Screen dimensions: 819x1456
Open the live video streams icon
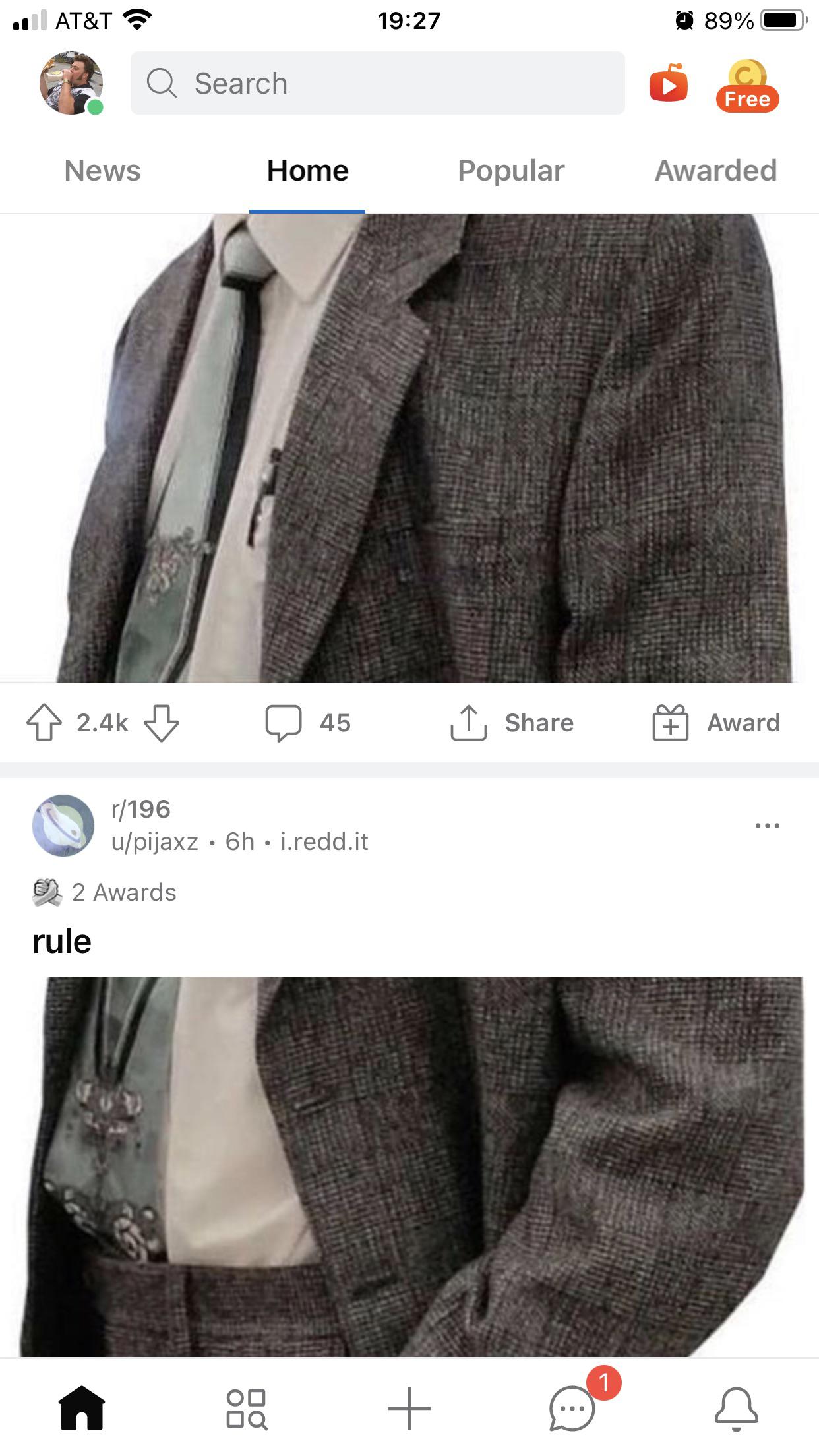pyautogui.click(x=668, y=84)
